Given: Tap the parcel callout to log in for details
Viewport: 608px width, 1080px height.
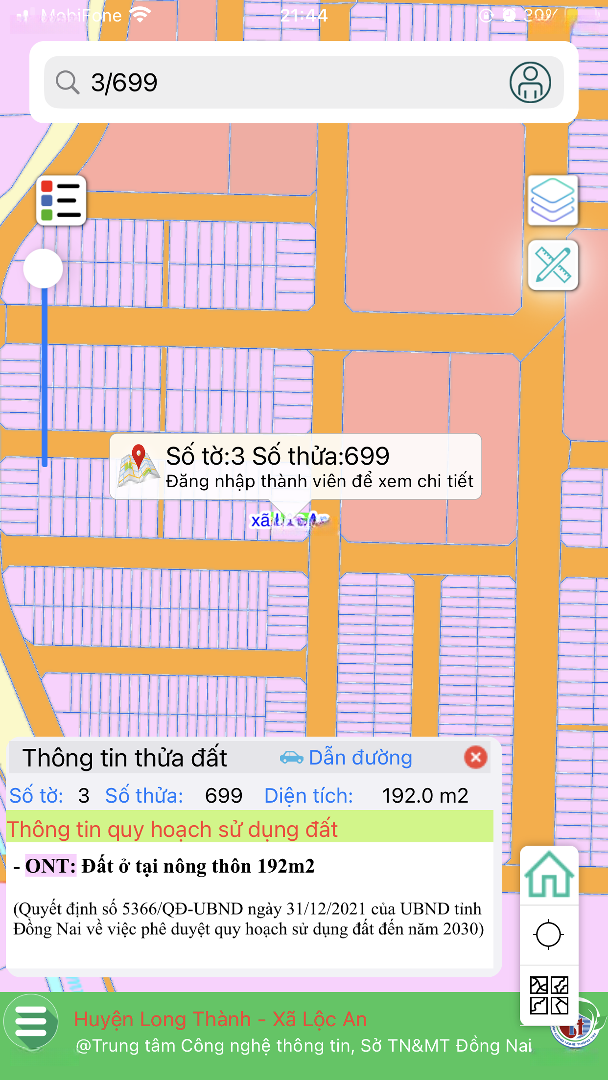Looking at the screenshot, I should pyautogui.click(x=296, y=467).
